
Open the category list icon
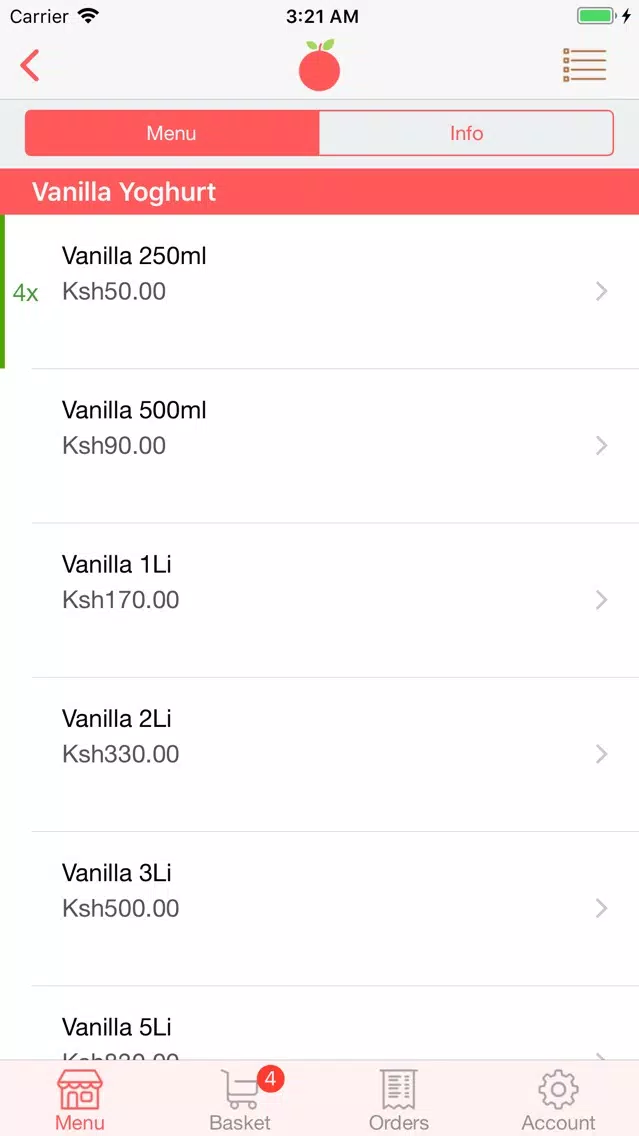tap(584, 66)
